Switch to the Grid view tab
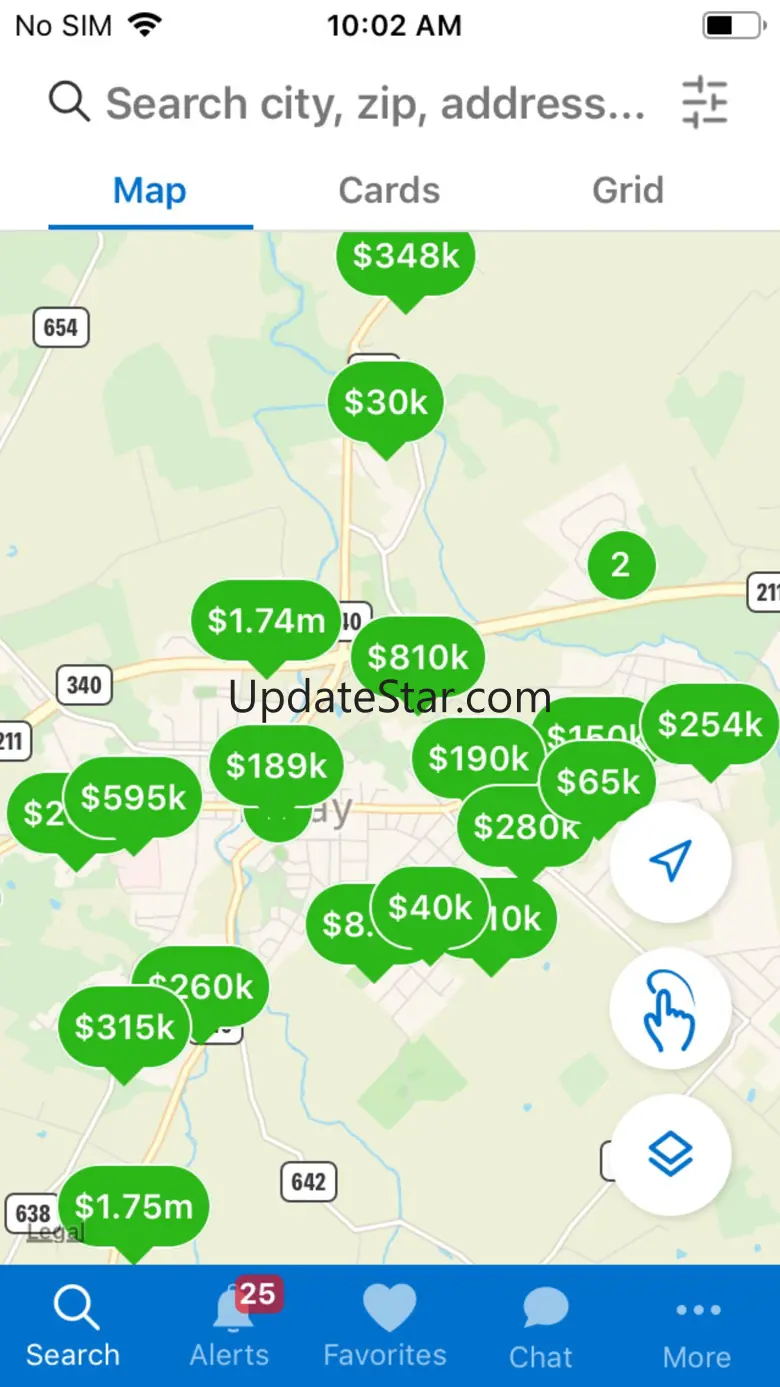 (x=627, y=190)
